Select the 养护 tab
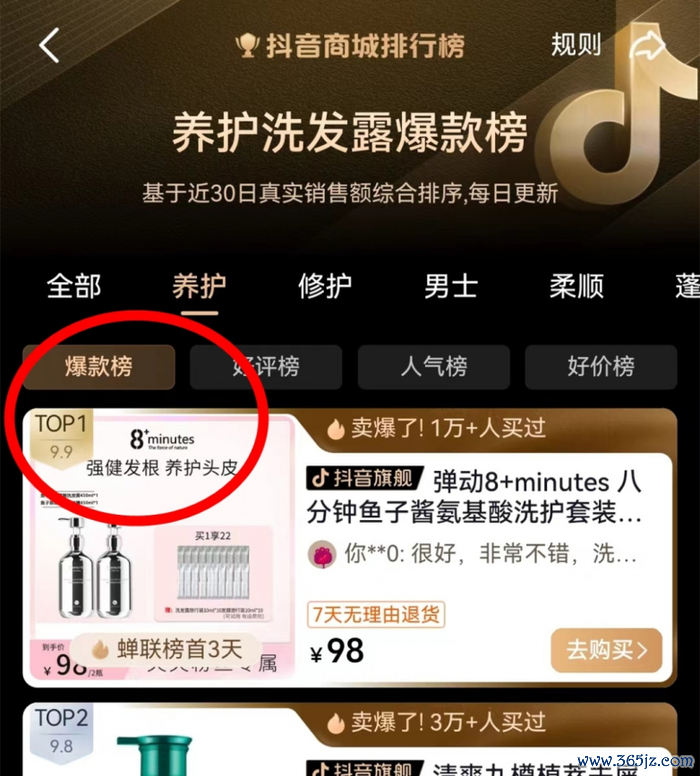The image size is (700, 776). pyautogui.click(x=198, y=286)
